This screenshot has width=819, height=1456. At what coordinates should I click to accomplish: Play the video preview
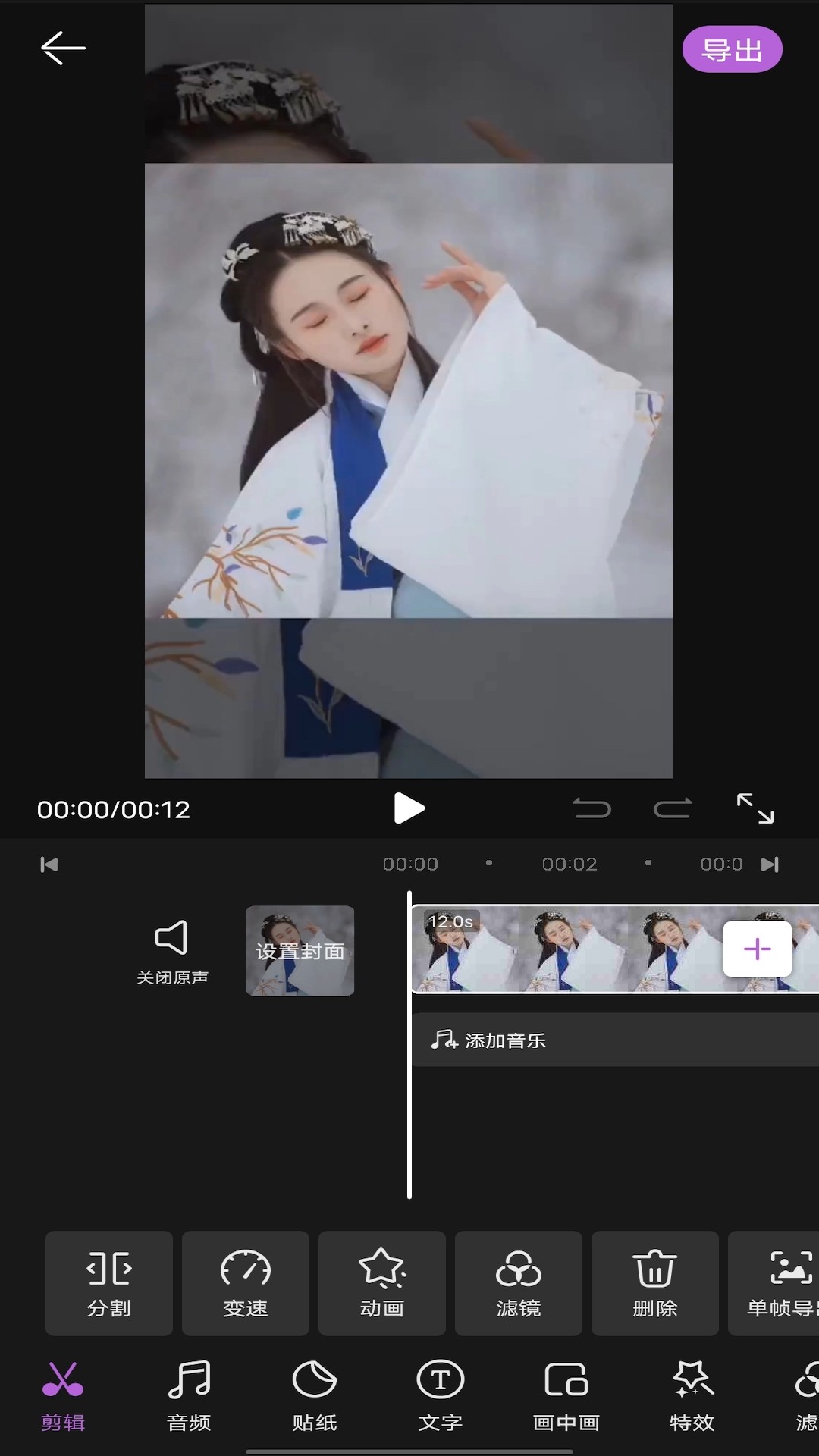pos(409,808)
